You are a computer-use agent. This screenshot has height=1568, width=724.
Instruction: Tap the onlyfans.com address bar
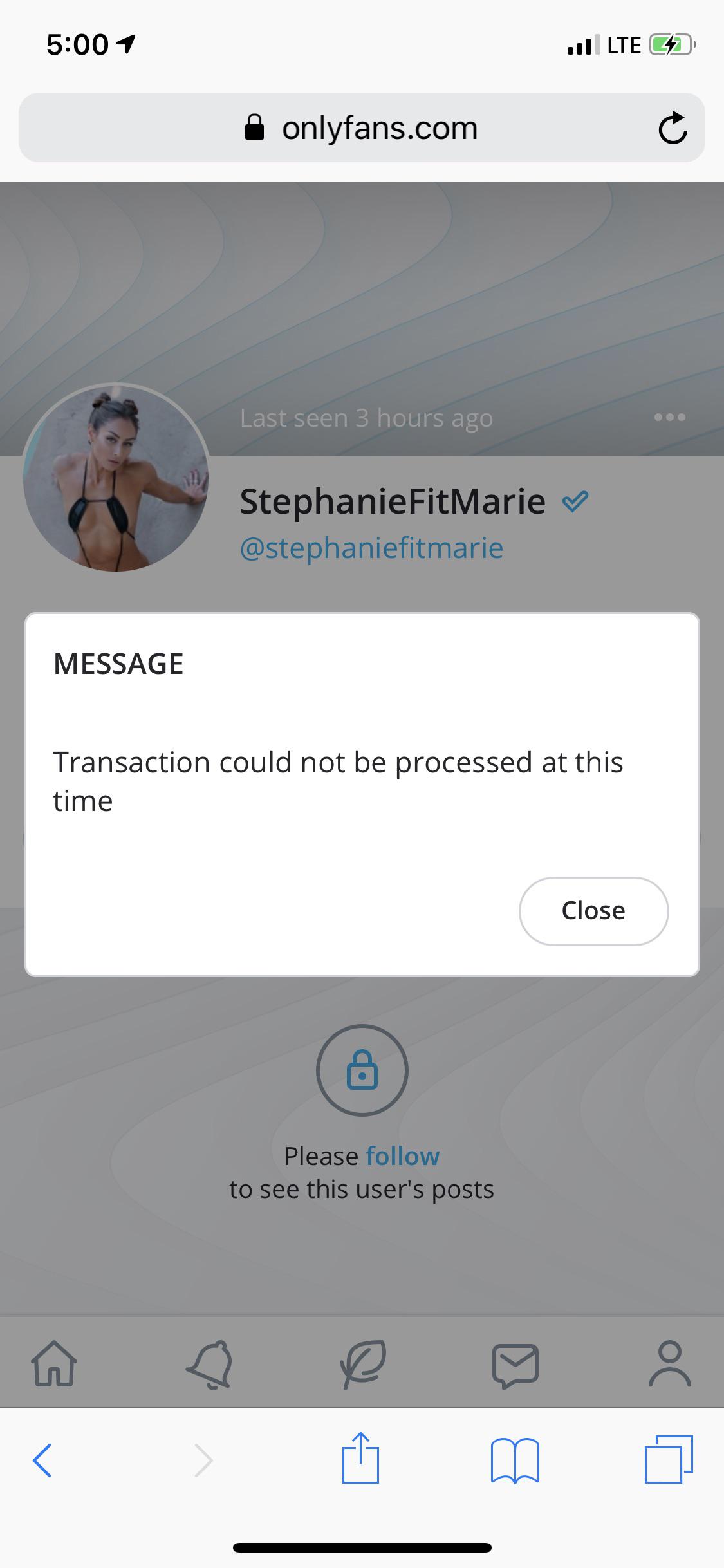coord(362,127)
